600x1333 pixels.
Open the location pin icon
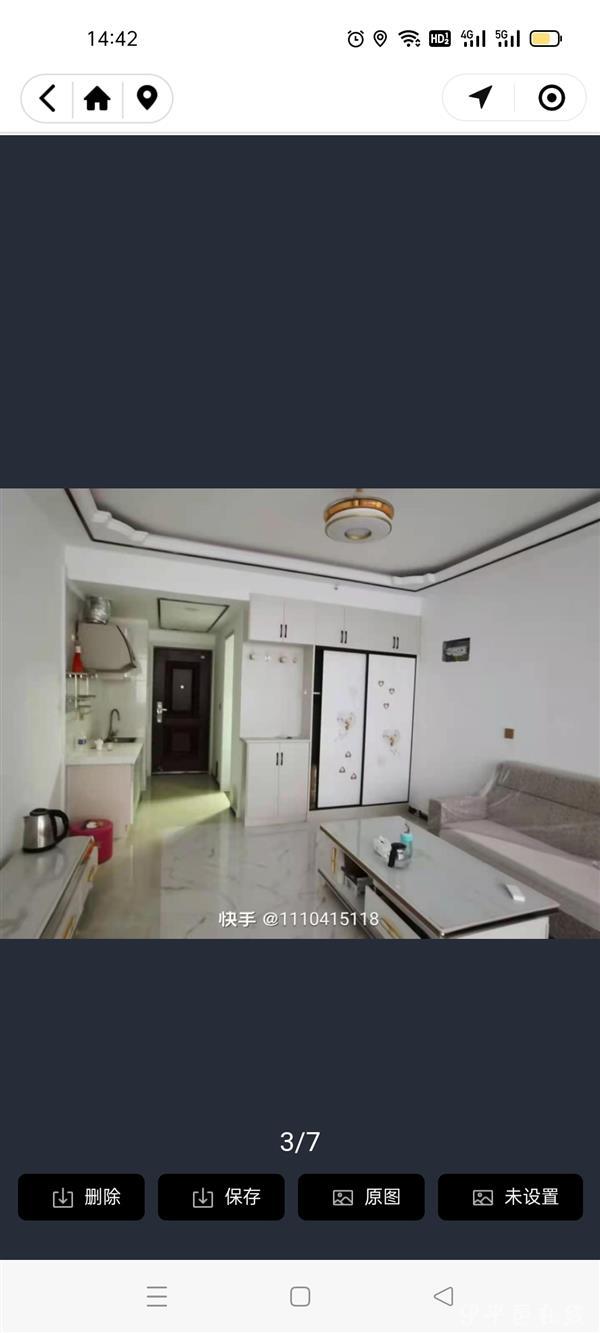(x=147, y=98)
